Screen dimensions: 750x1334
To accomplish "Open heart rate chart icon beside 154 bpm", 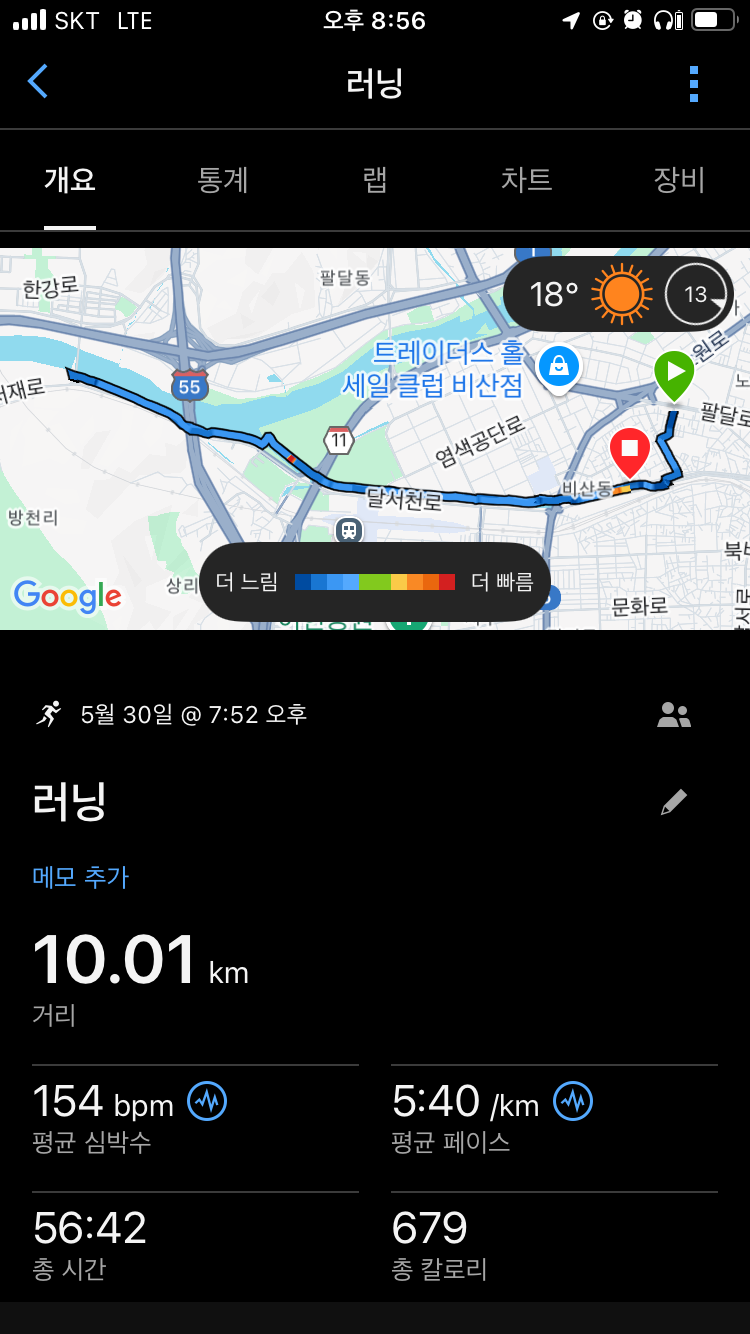I will [207, 1101].
